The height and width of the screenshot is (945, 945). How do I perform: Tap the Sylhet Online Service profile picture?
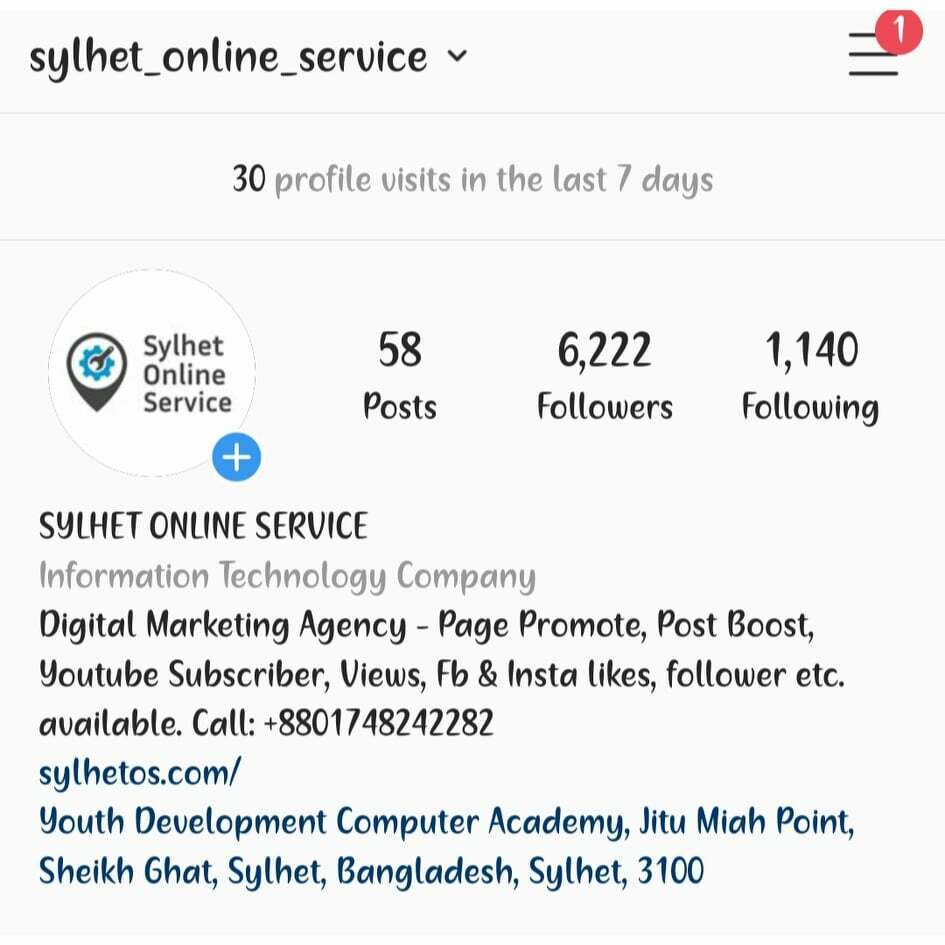(x=150, y=372)
